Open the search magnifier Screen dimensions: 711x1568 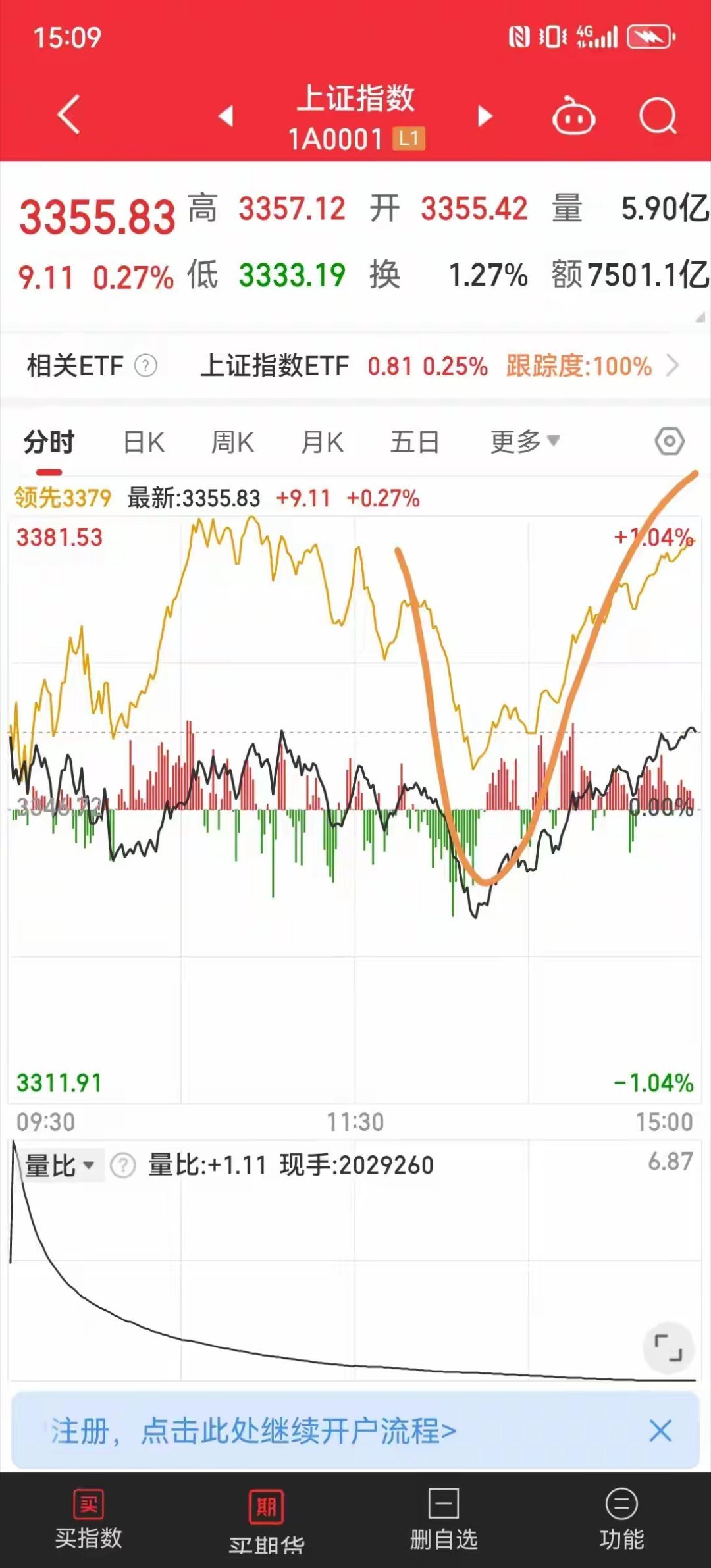[658, 117]
